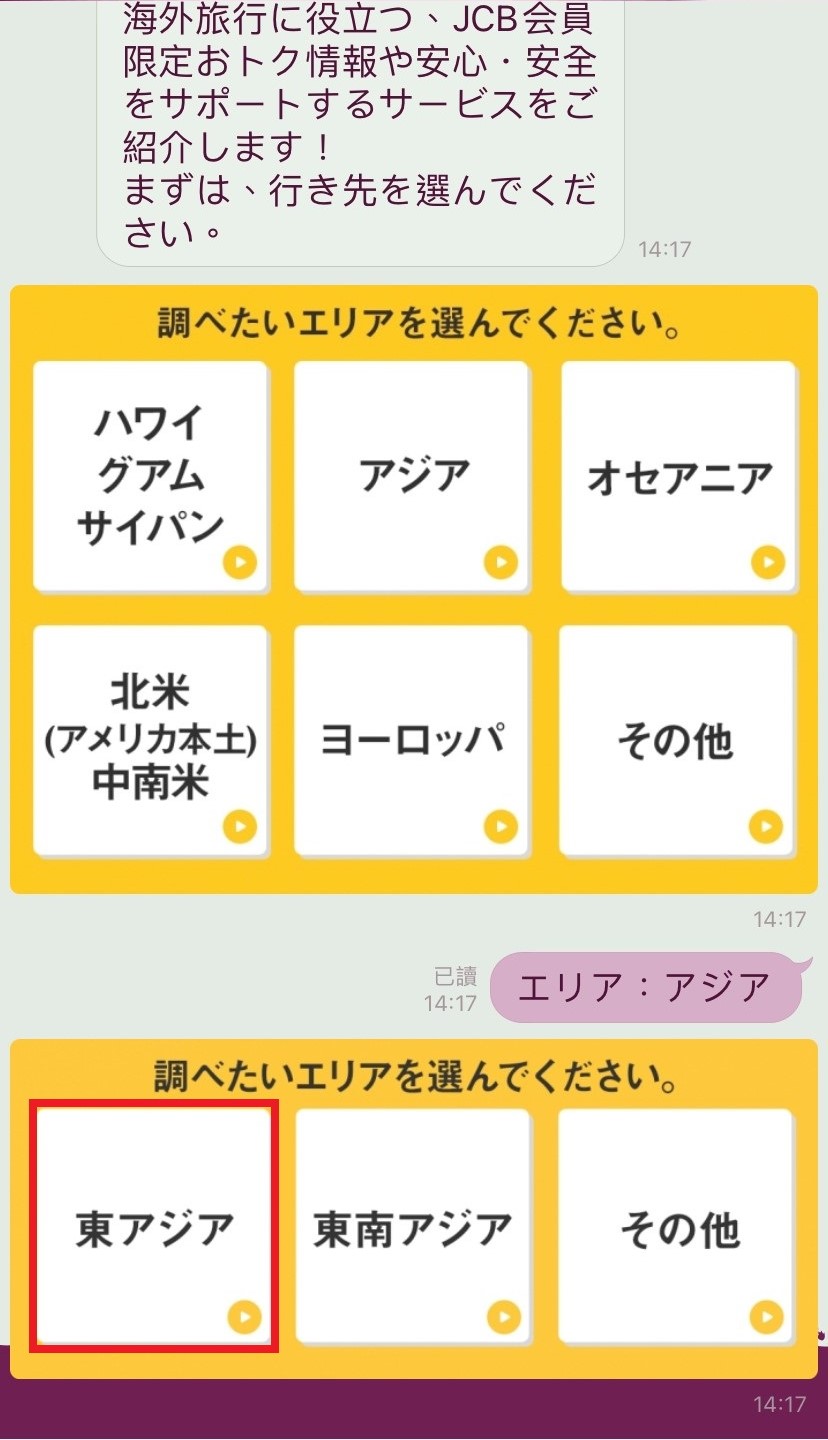
Task: Tap the ヨーロッパ area tile
Action: click(411, 741)
